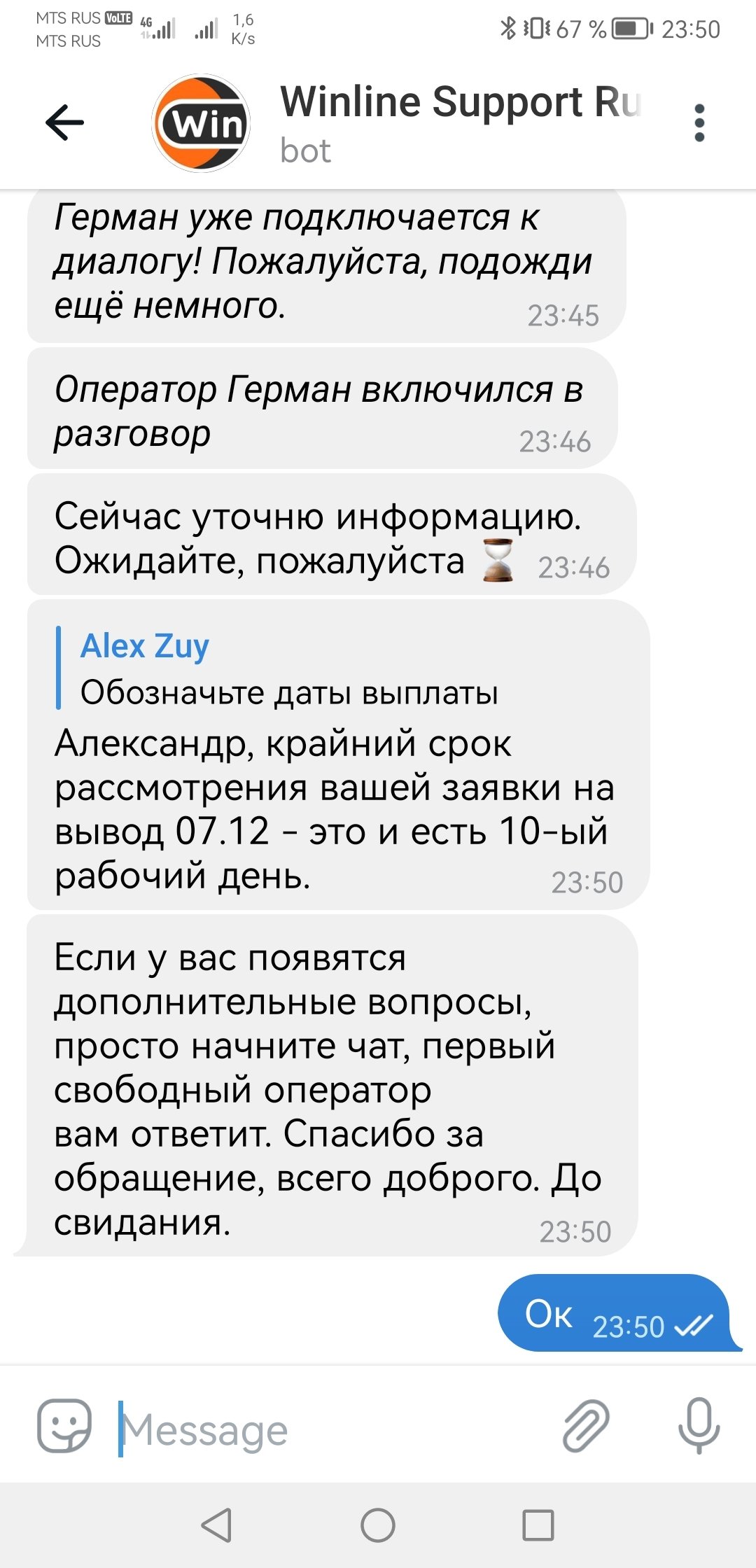Tap the Winline avatar picture
756x1568 pixels.
[x=202, y=123]
